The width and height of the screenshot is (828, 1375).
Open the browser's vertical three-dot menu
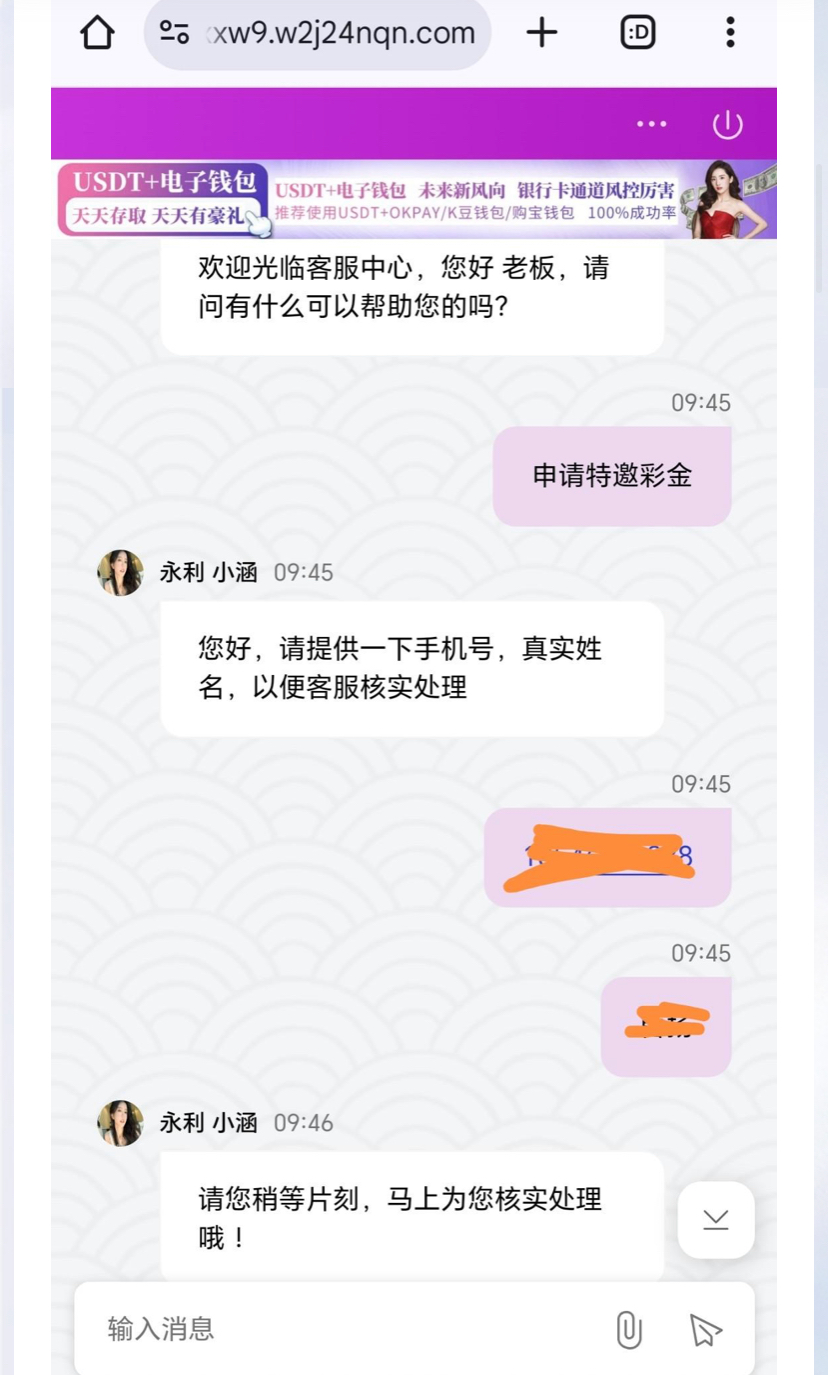coord(730,34)
